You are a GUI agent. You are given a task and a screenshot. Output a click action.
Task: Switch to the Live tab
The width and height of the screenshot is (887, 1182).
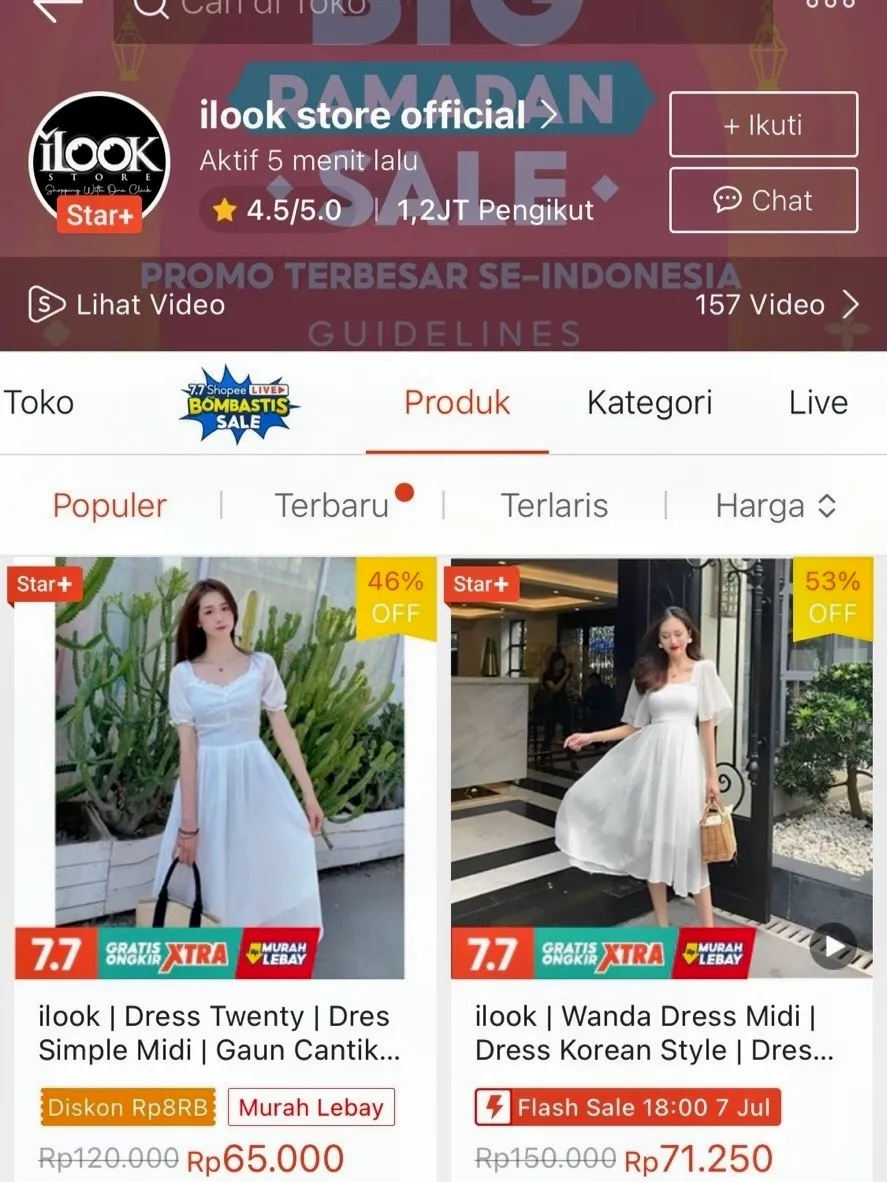click(x=818, y=401)
